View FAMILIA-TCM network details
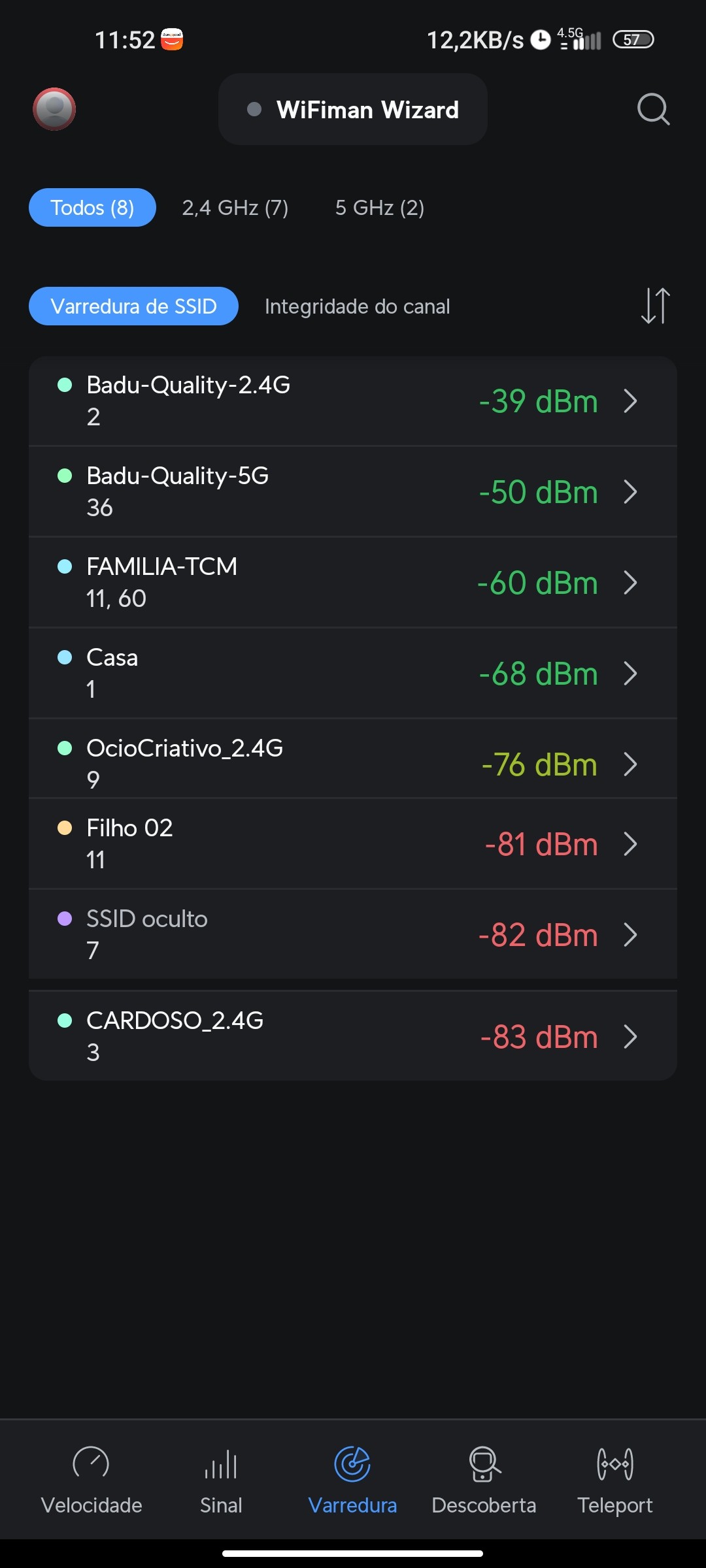706x1568 pixels. point(353,582)
